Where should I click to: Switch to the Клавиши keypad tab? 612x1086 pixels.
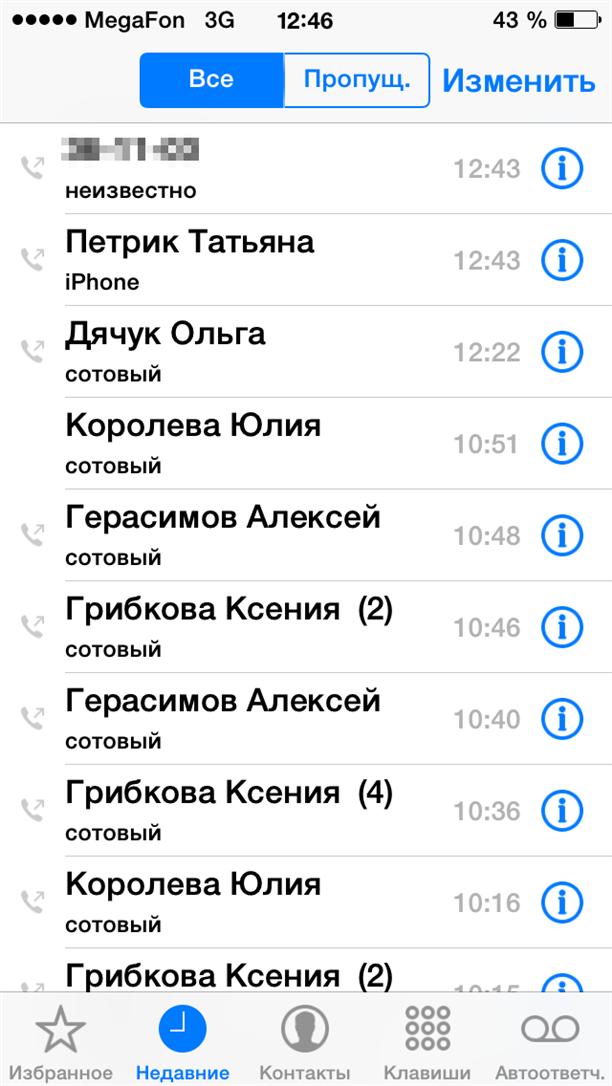428,1041
